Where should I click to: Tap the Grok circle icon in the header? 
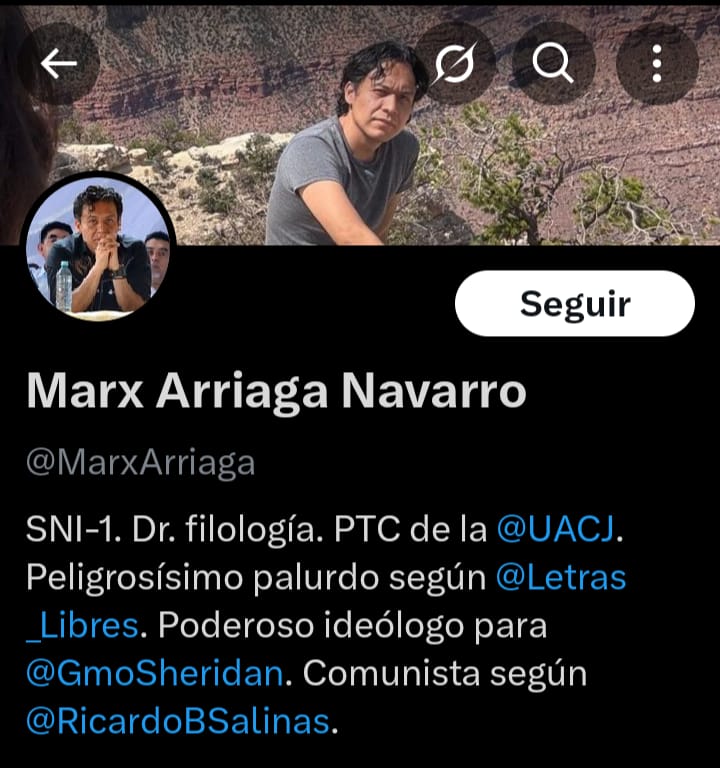[x=455, y=64]
